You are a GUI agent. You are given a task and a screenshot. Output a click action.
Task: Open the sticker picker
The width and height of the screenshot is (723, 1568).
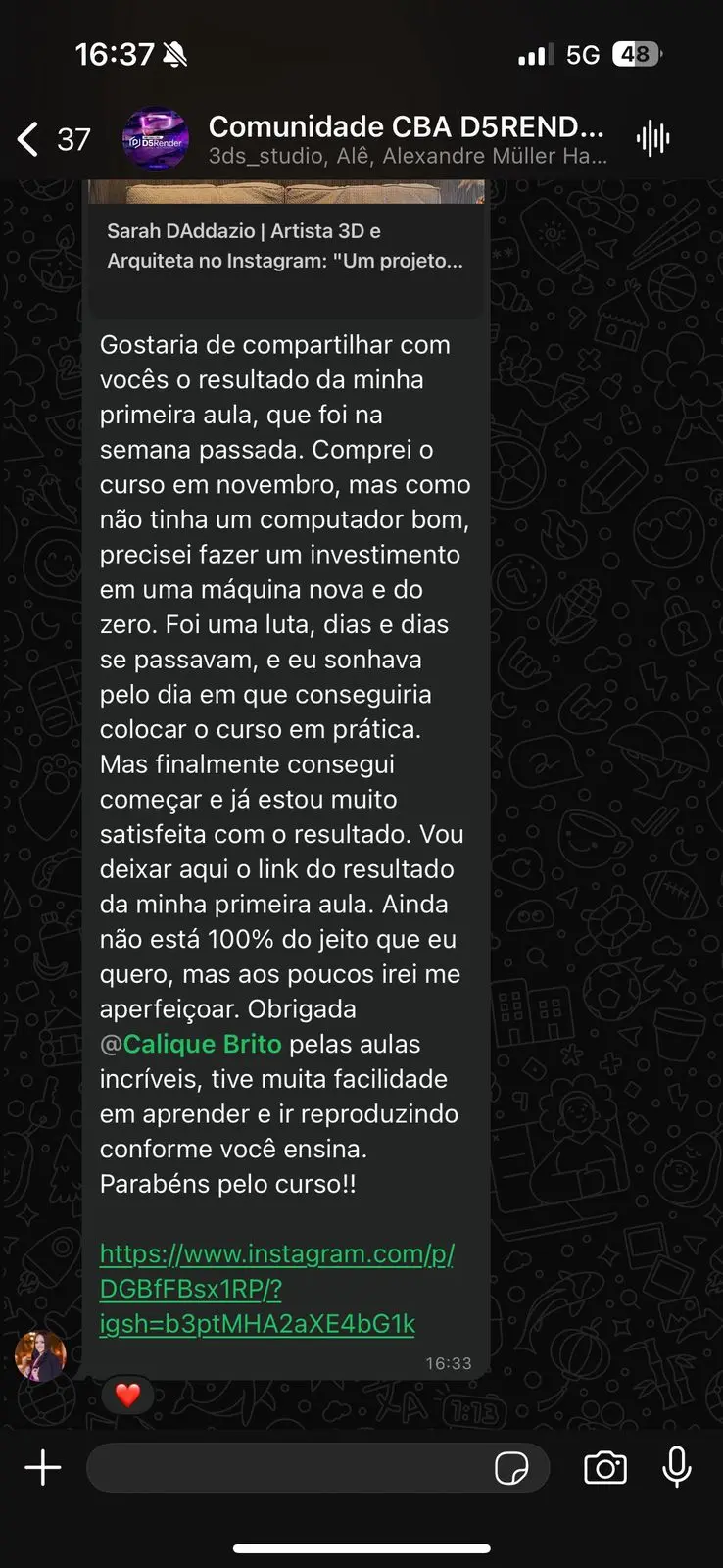pyautogui.click(x=511, y=1468)
